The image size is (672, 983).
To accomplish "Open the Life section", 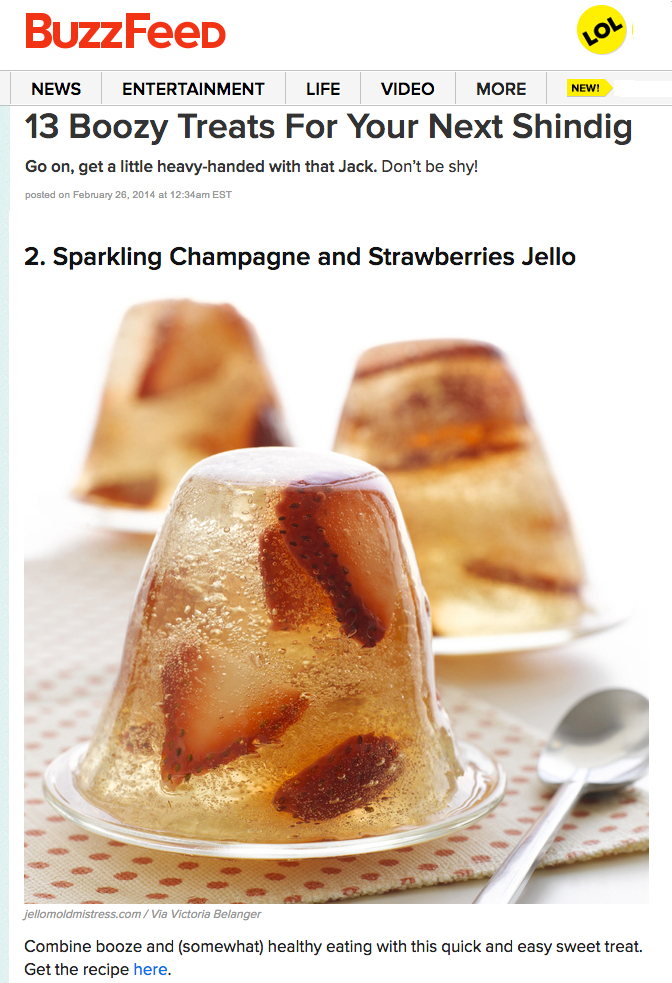I will [x=323, y=89].
